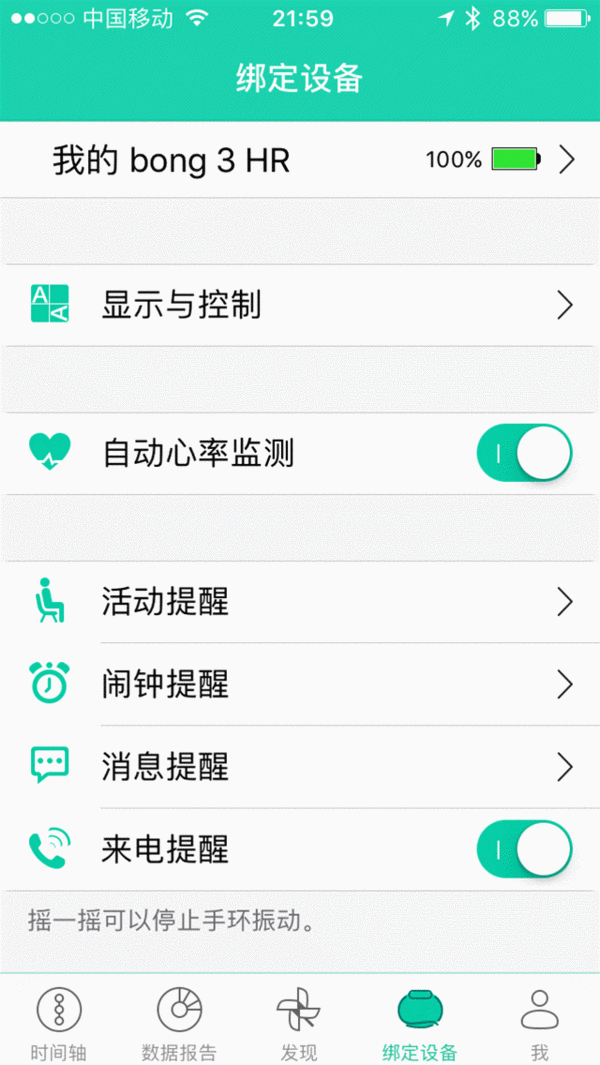Image resolution: width=600 pixels, height=1065 pixels.
Task: Open 显示与控制 settings
Action: point(300,305)
